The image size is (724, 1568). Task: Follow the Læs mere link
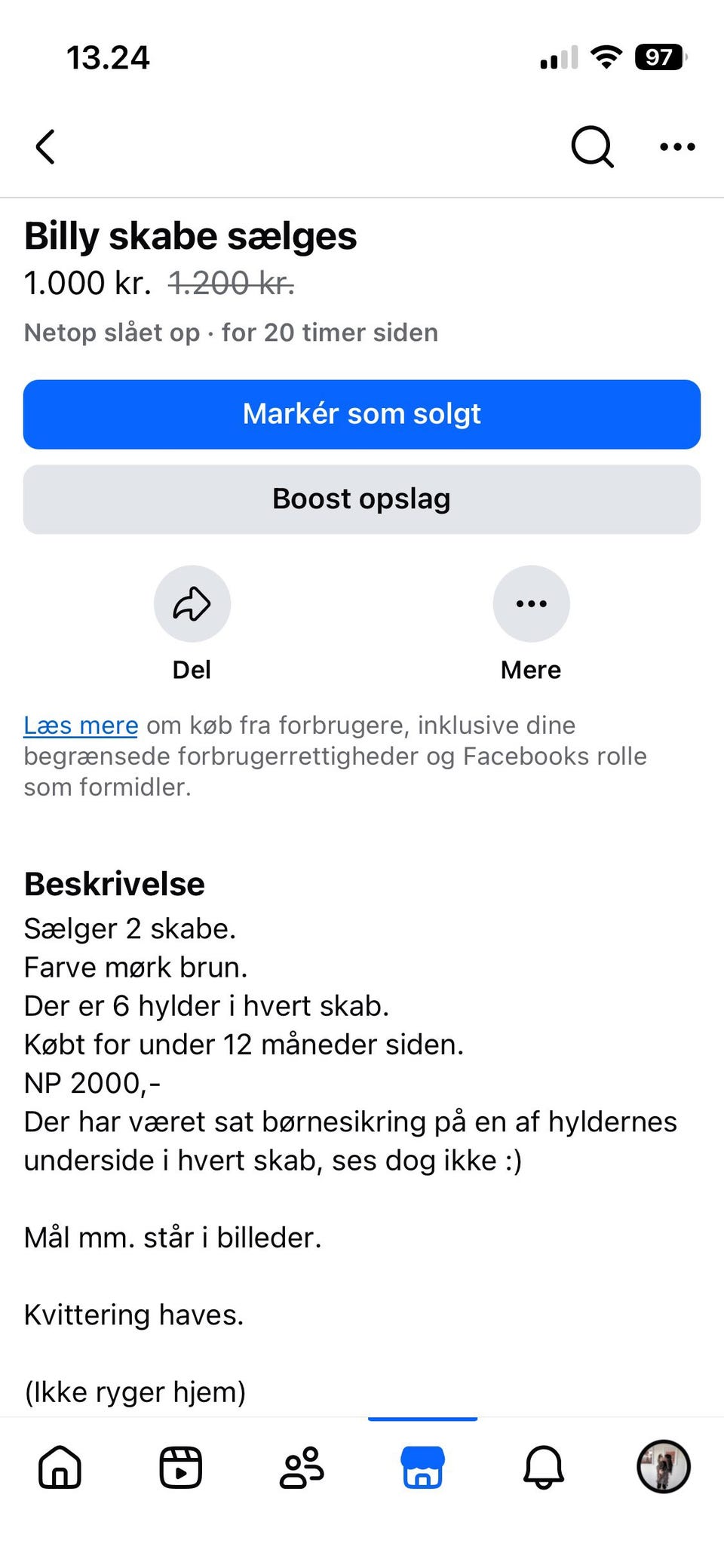81,725
